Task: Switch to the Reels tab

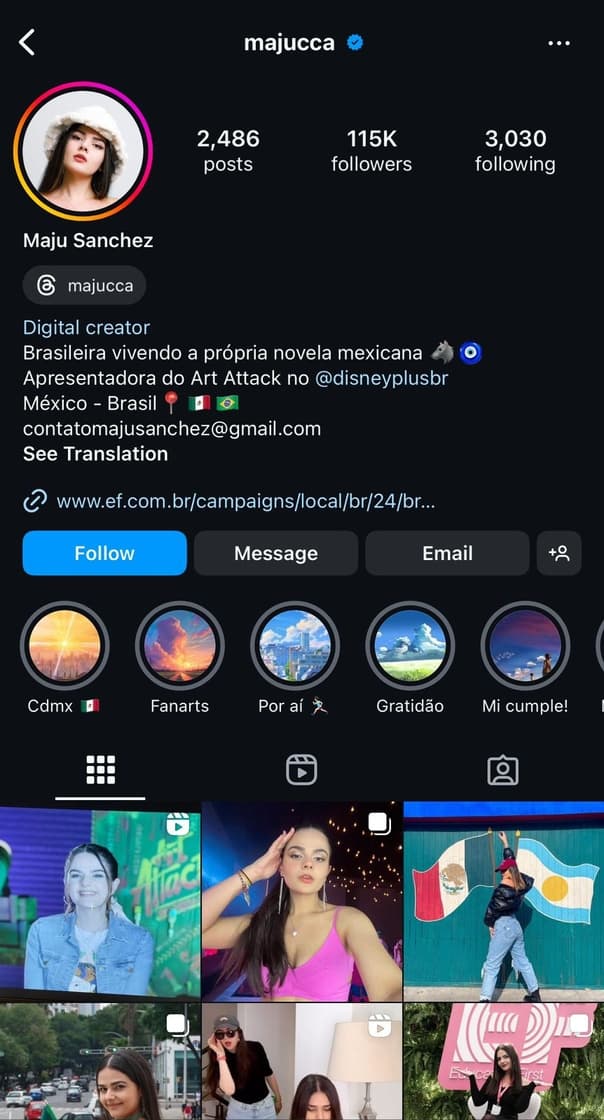Action: [301, 769]
